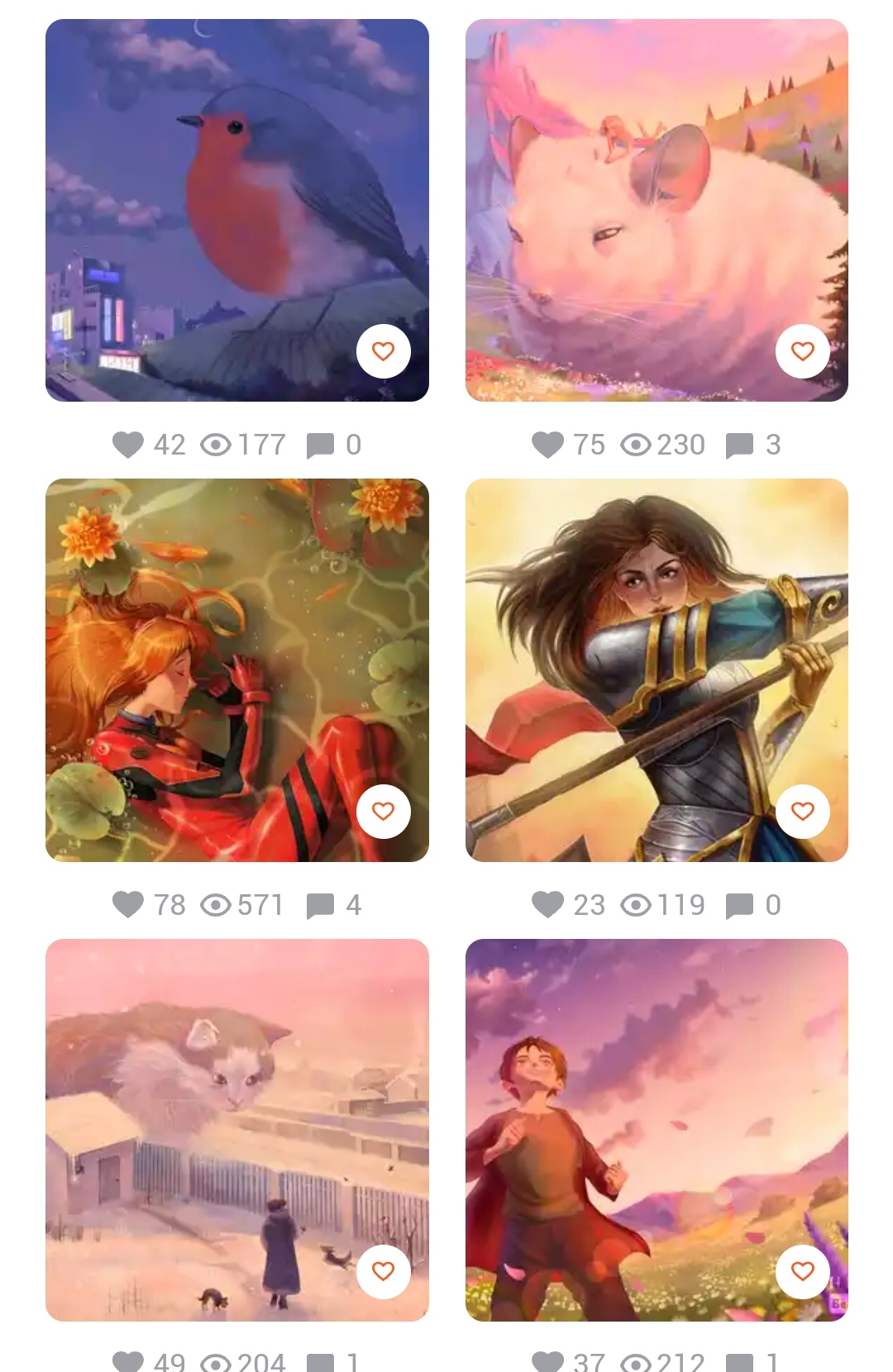Like the armored woman with spear artwork

coord(803,812)
